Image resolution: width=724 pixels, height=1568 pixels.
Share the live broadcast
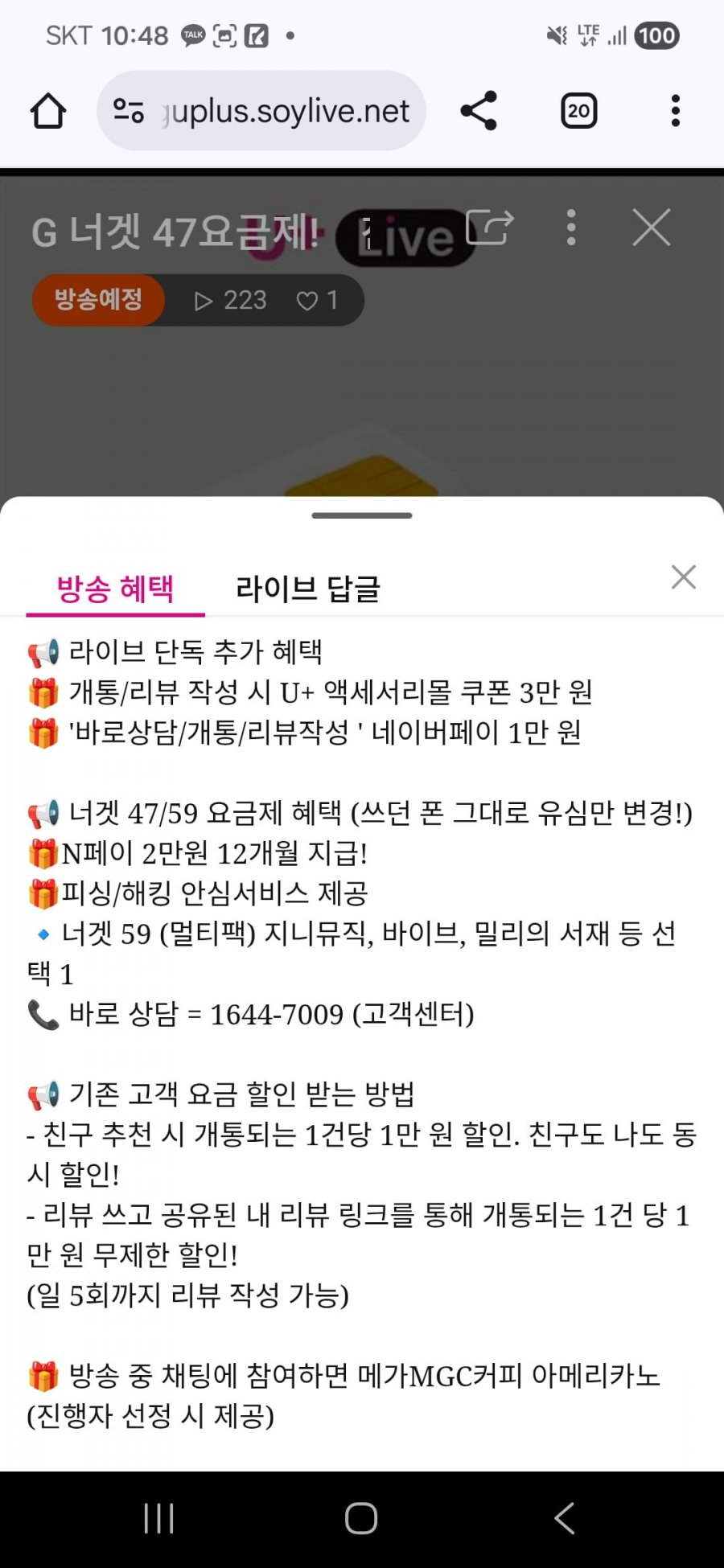[489, 228]
